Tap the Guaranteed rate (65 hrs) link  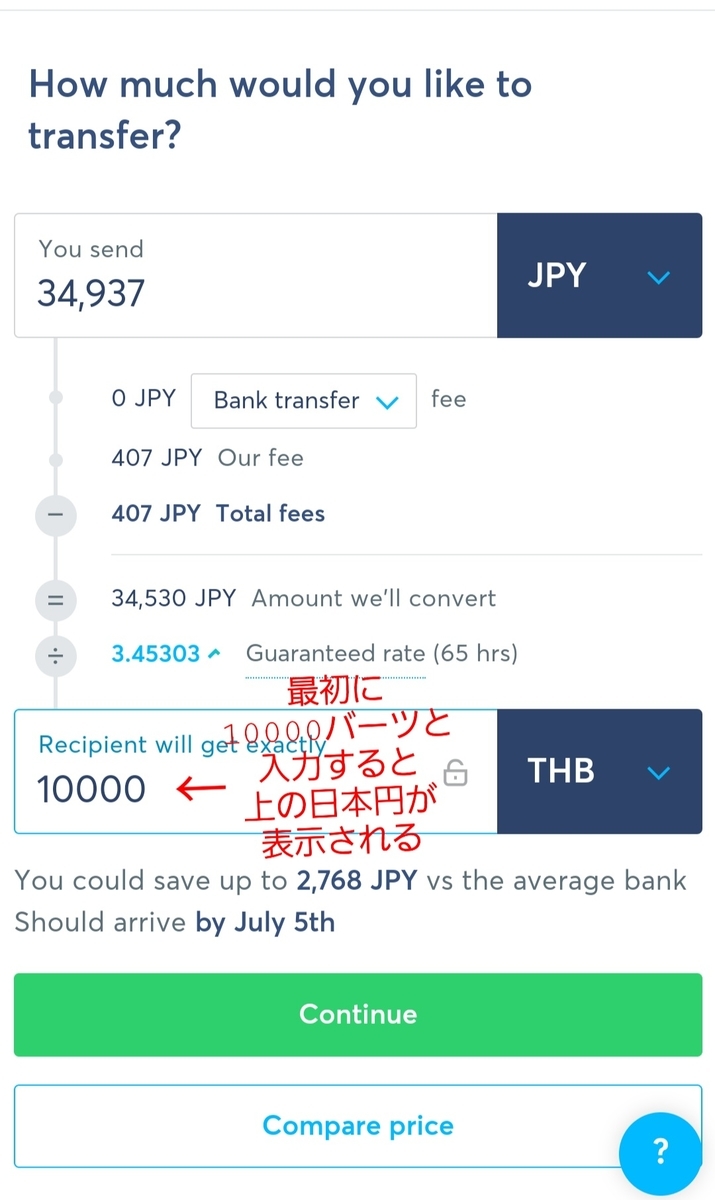pos(381,654)
